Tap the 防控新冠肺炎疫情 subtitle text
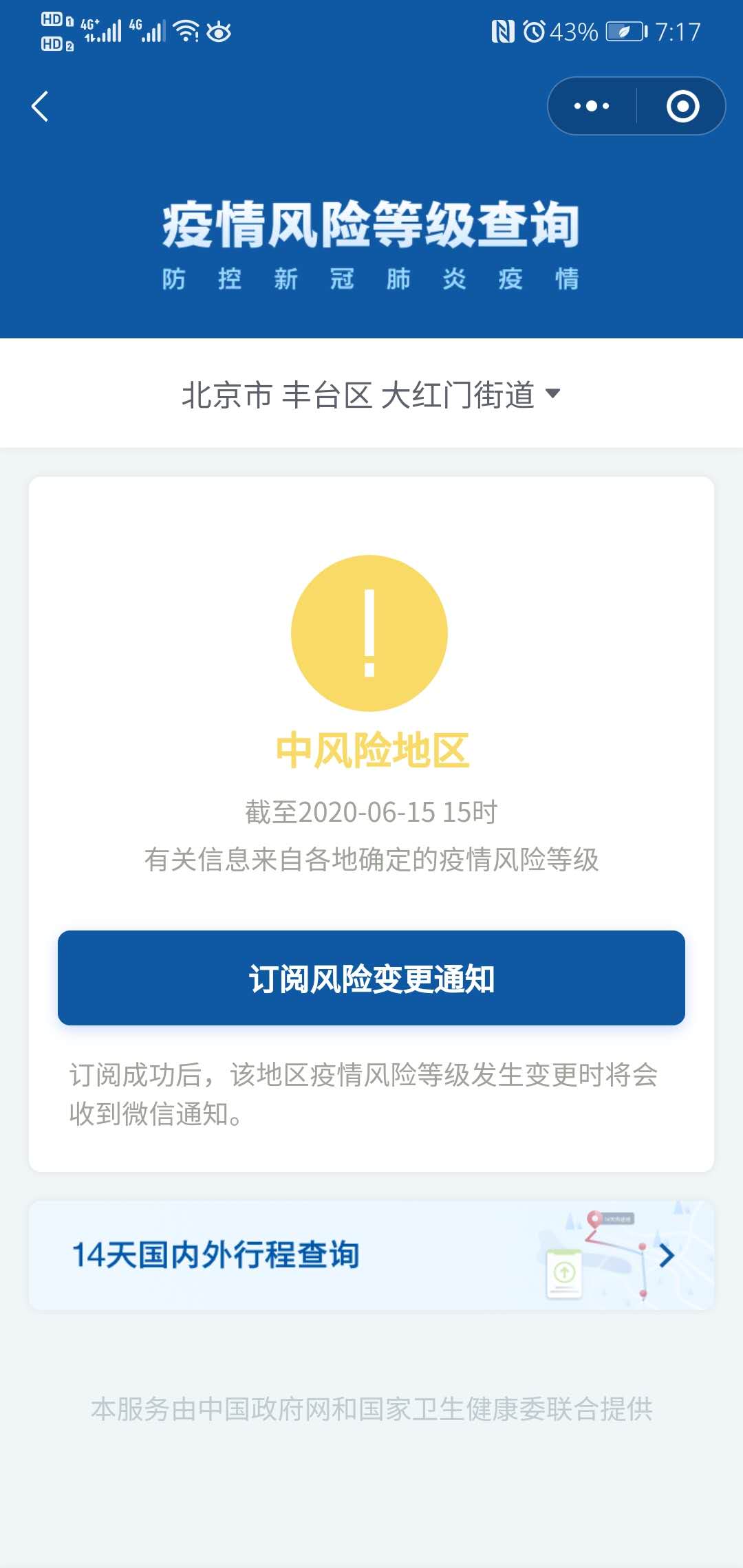 click(371, 279)
